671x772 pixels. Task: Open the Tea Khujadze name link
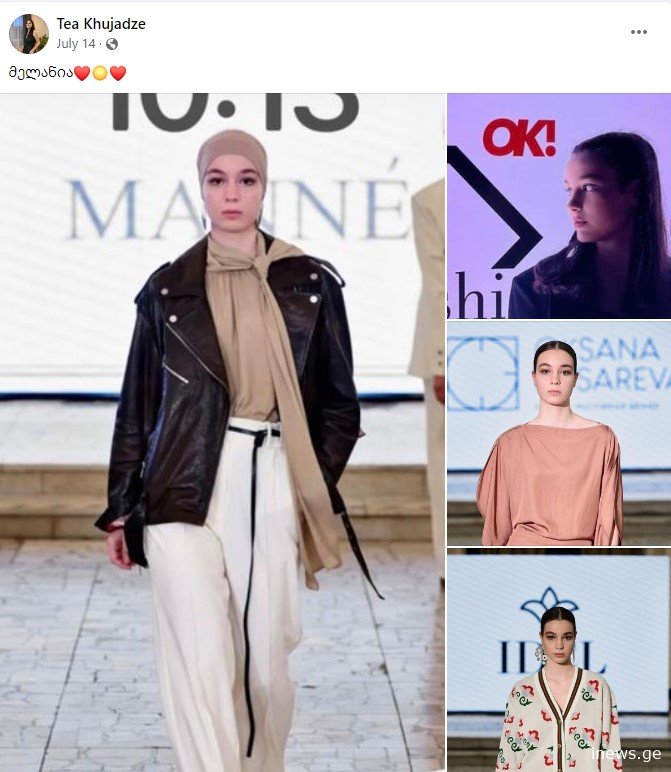point(101,24)
